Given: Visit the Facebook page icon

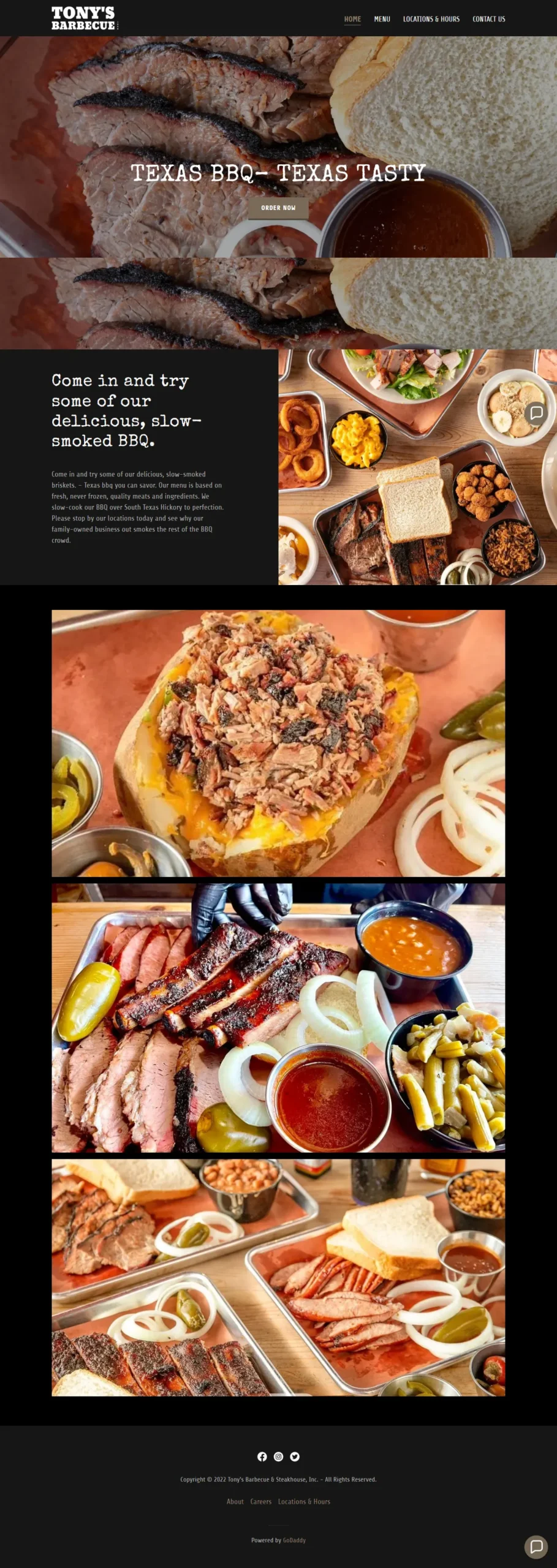Looking at the screenshot, I should point(262,1457).
